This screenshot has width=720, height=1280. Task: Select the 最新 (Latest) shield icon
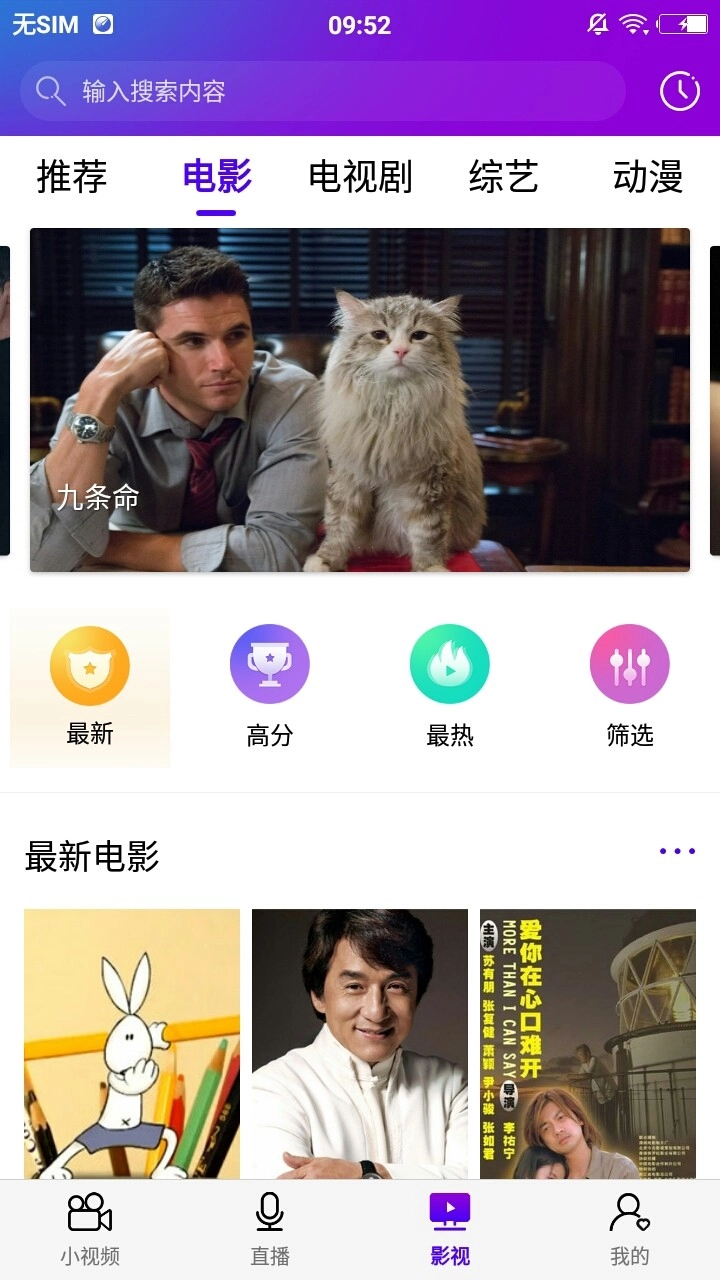point(89,662)
